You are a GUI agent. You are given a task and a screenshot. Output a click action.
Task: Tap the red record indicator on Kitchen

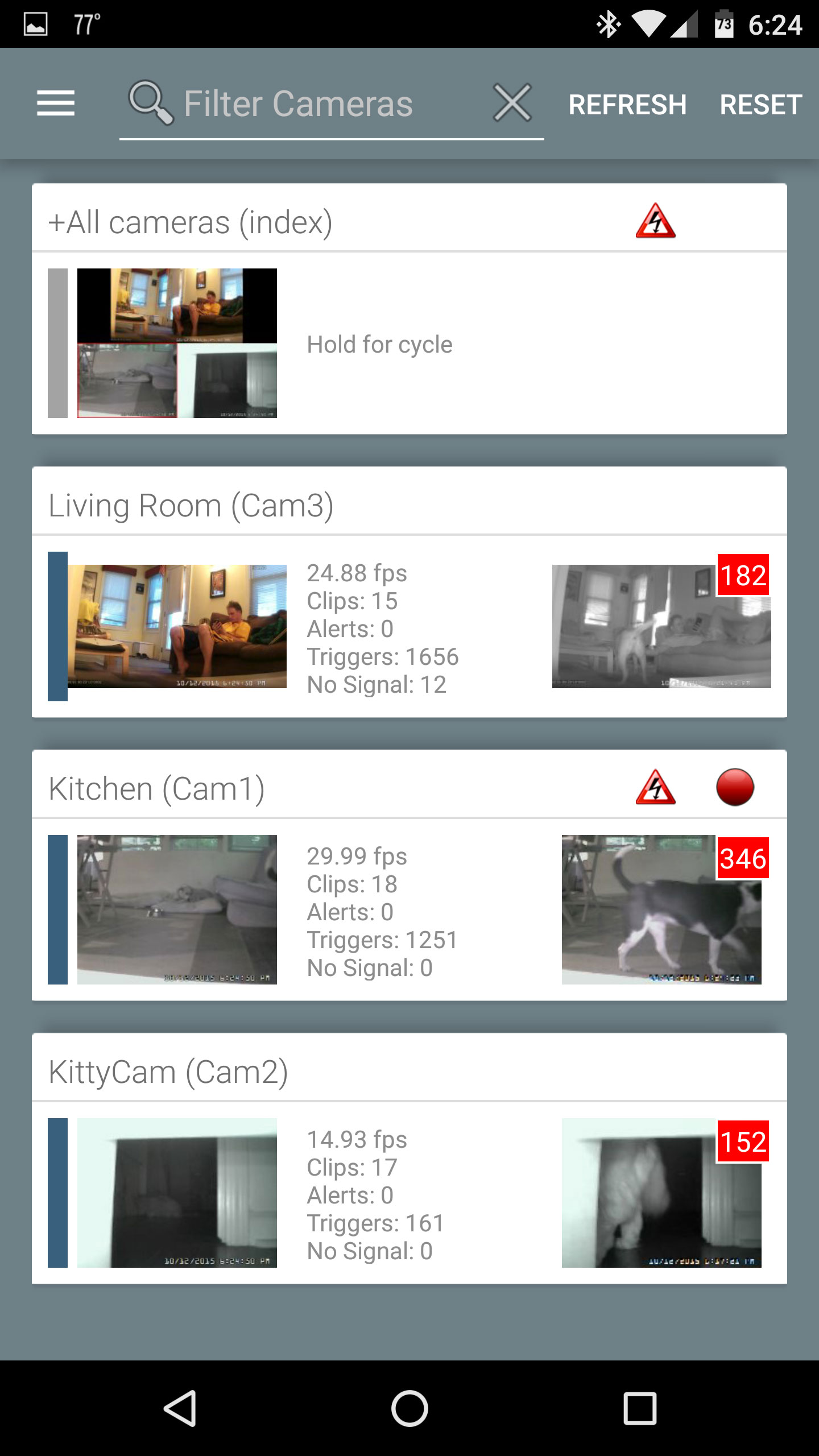click(x=735, y=787)
